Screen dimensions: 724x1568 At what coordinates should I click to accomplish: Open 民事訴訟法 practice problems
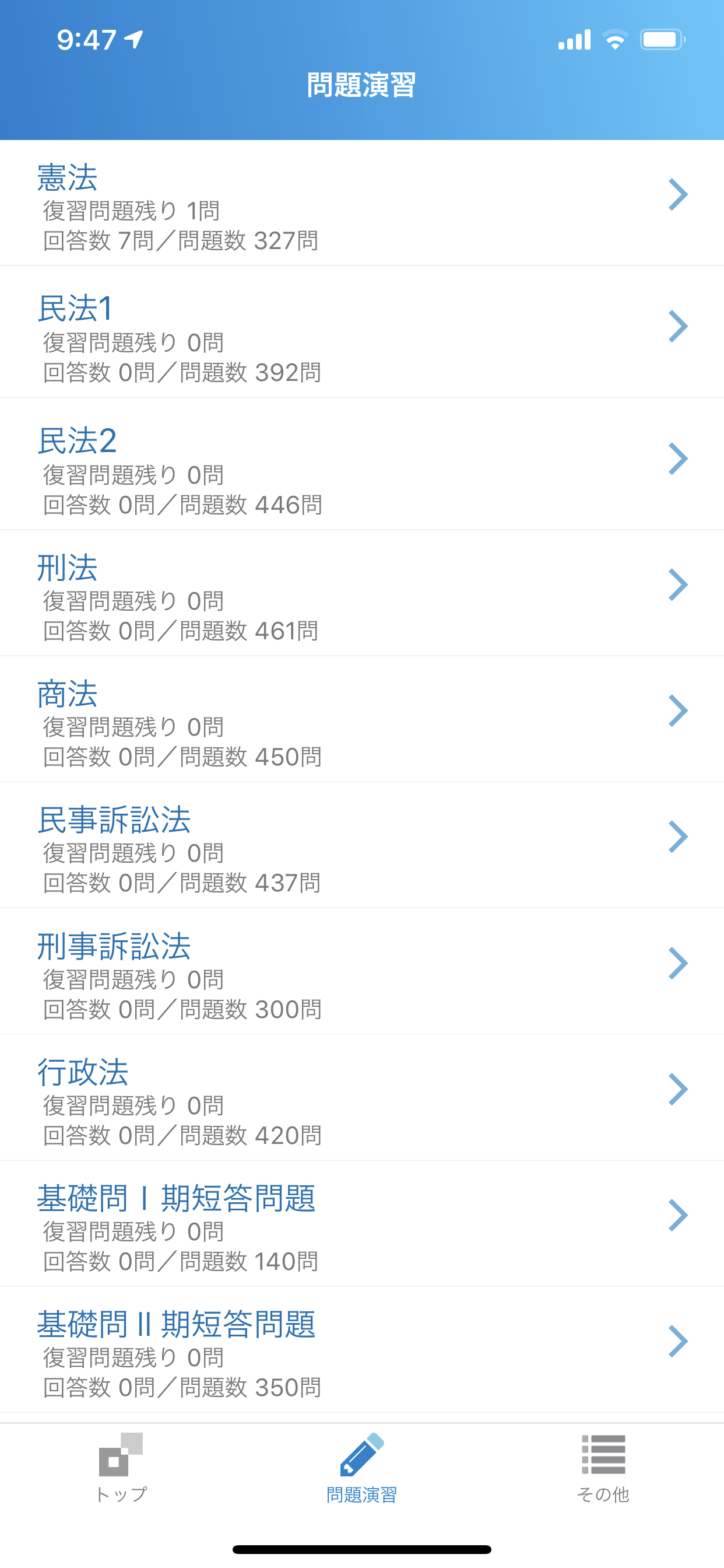[362, 845]
